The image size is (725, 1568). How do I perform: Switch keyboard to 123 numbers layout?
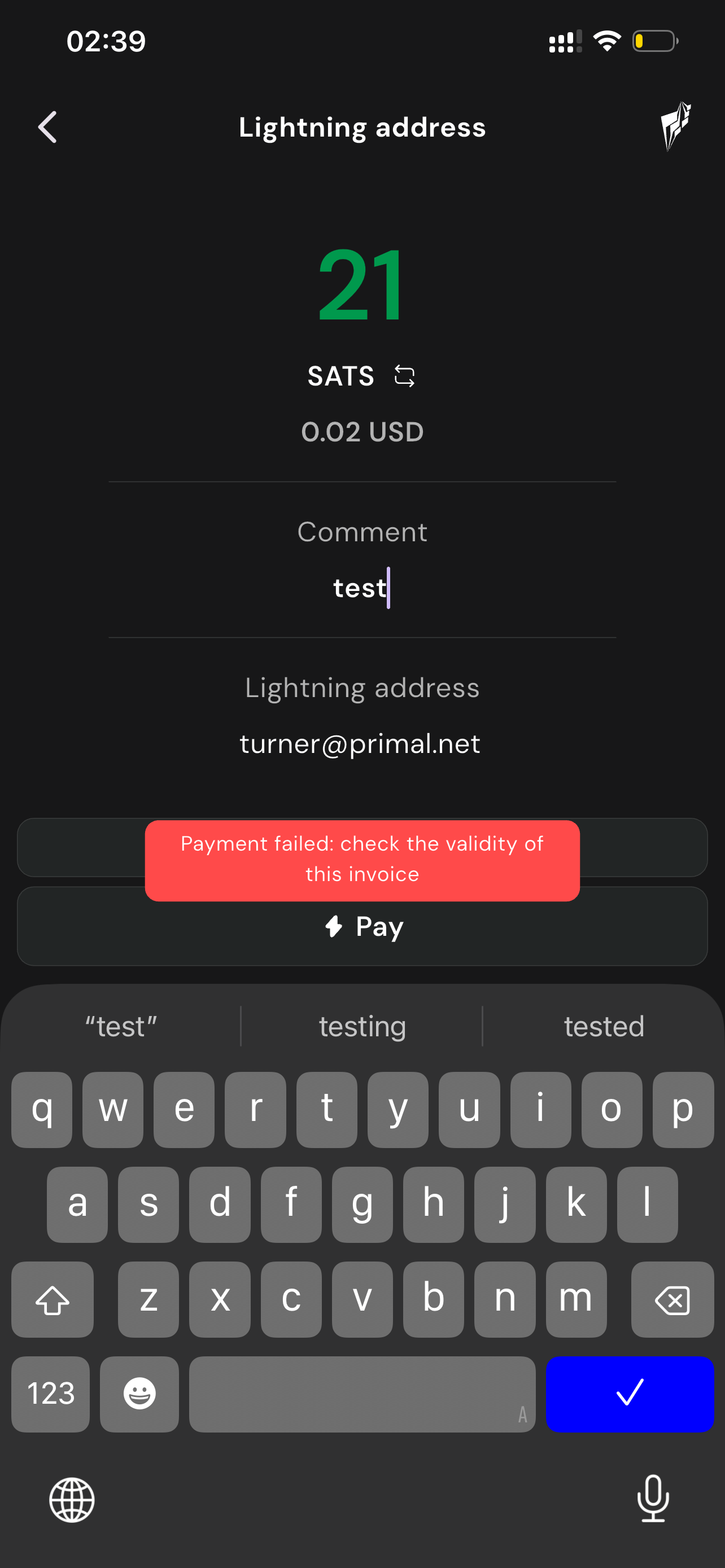coord(50,1393)
